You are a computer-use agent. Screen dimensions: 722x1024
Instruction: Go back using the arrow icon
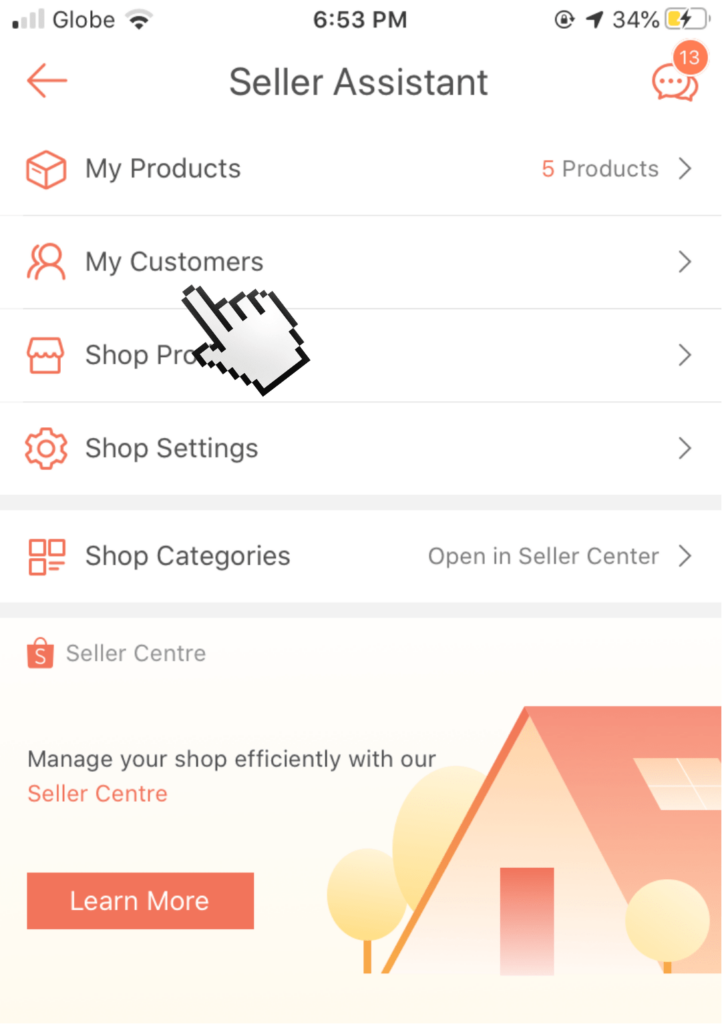point(47,81)
